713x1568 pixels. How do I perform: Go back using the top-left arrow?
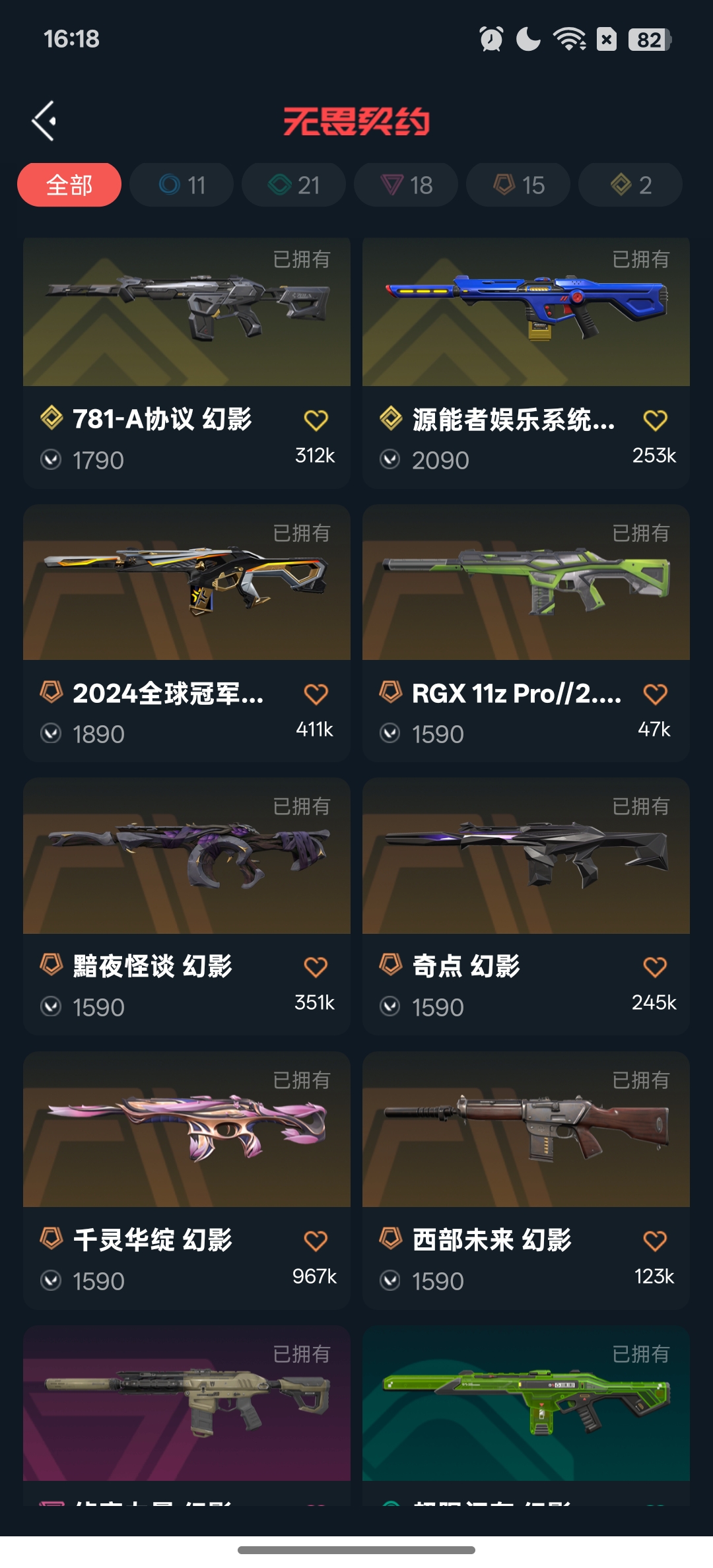(44, 121)
